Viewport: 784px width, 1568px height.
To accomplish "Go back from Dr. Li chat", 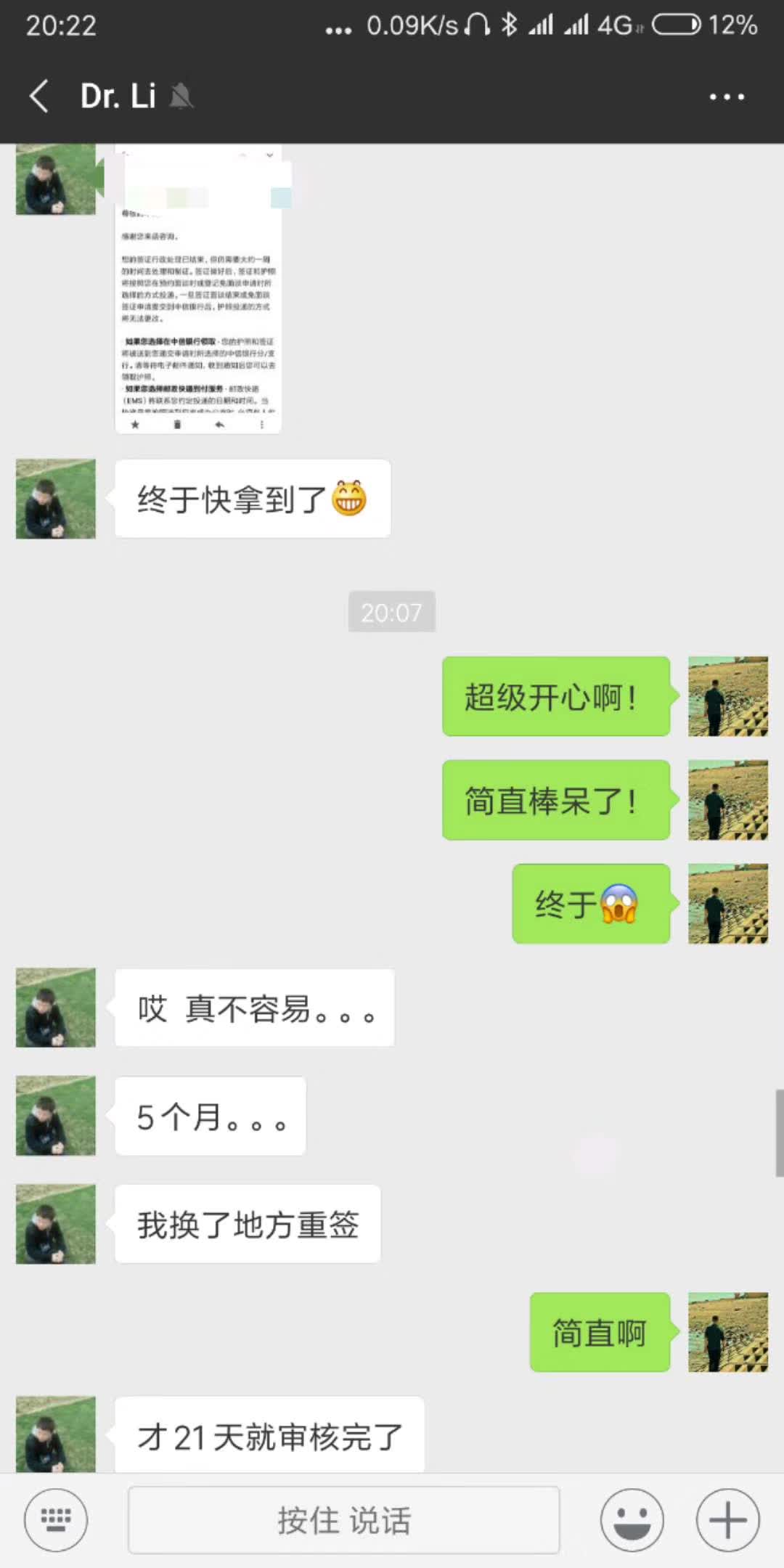I will click(39, 96).
